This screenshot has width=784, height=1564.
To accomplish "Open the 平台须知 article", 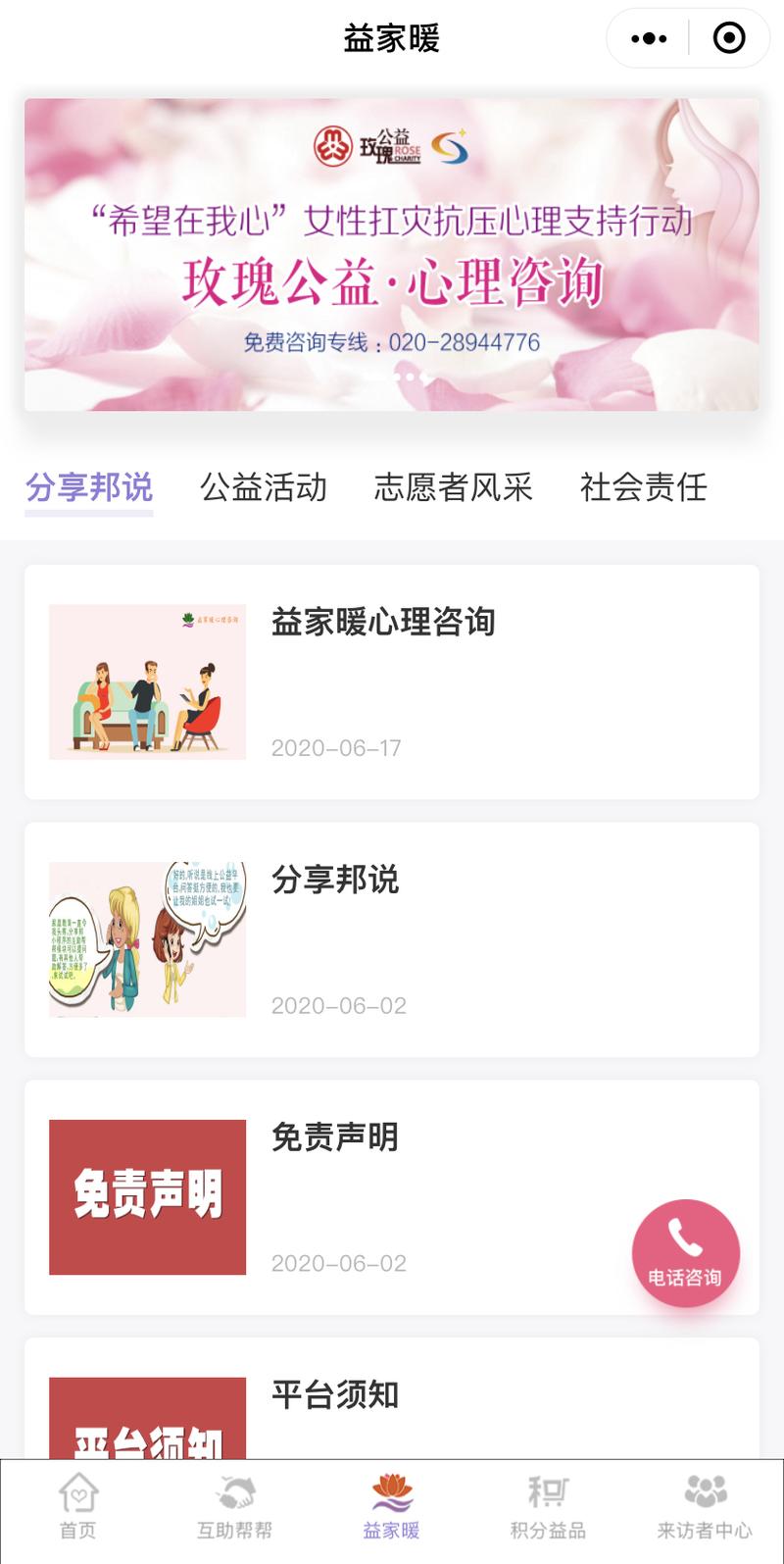I will pyautogui.click(x=392, y=1399).
